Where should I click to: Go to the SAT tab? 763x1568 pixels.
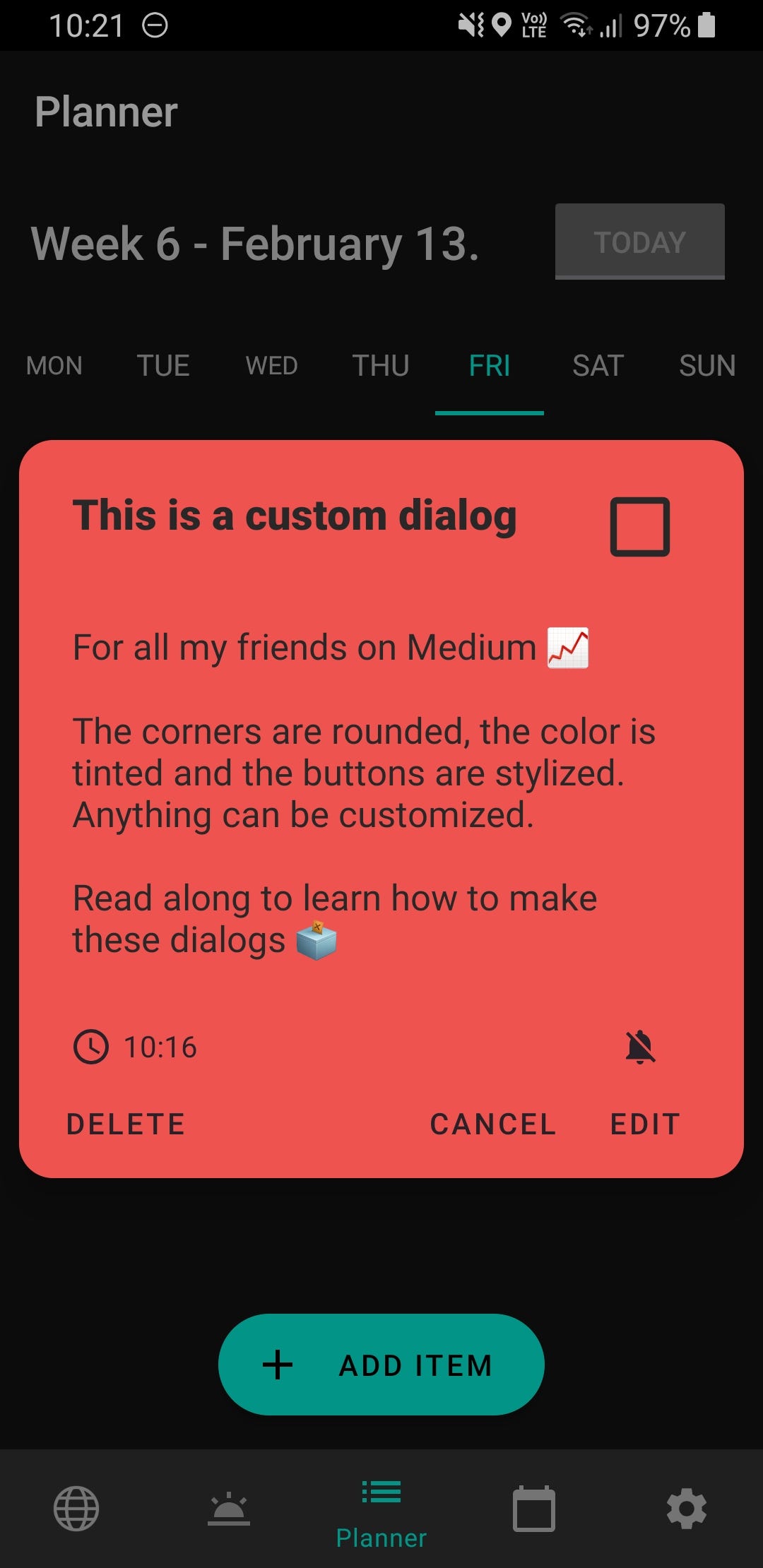(598, 366)
